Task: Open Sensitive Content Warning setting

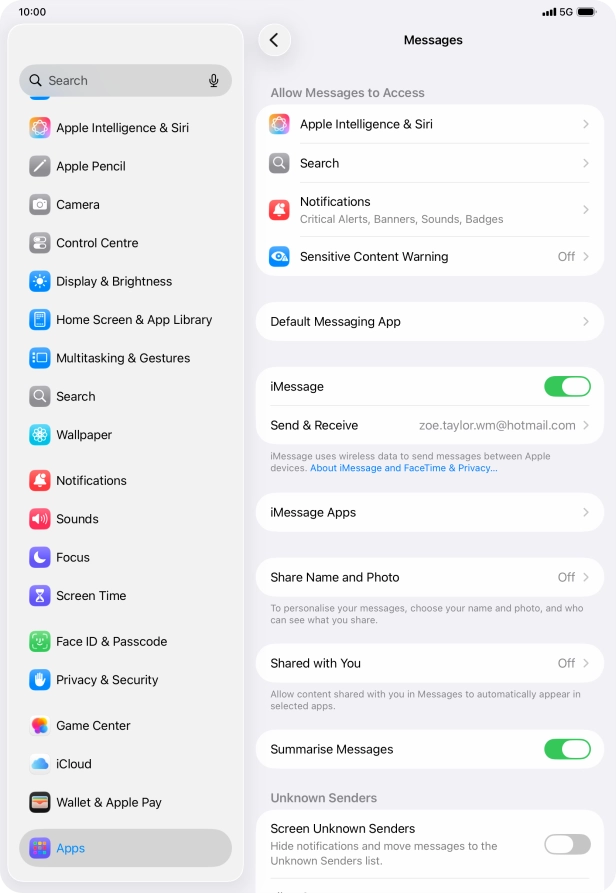Action: [x=430, y=257]
